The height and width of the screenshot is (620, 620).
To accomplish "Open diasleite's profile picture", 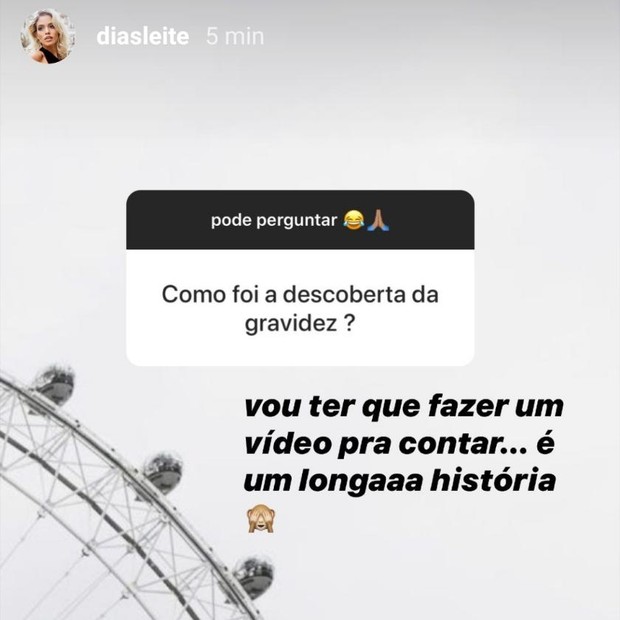I will [47, 37].
